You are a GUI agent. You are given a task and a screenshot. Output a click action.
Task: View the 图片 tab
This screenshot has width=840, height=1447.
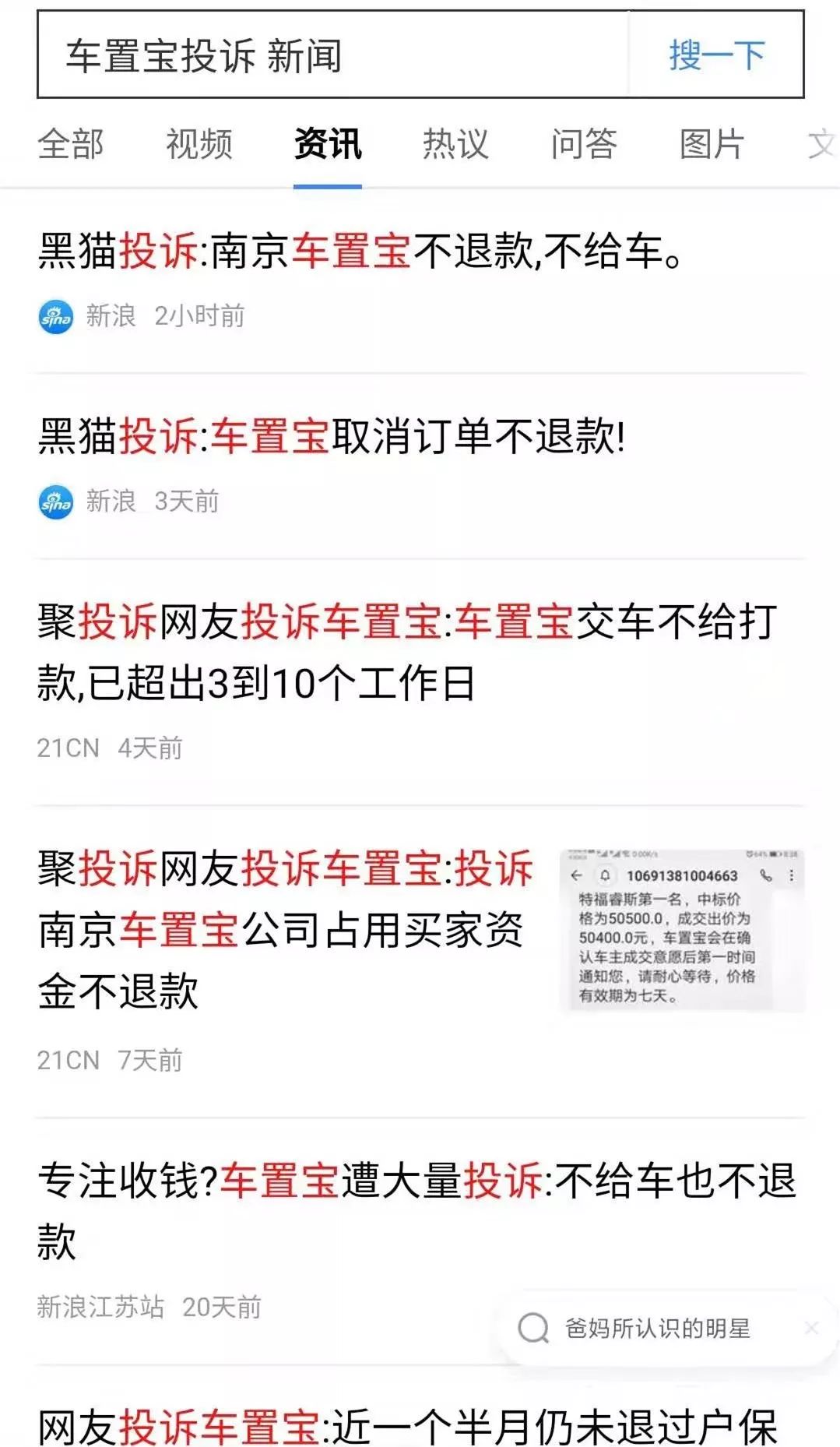coord(710,145)
